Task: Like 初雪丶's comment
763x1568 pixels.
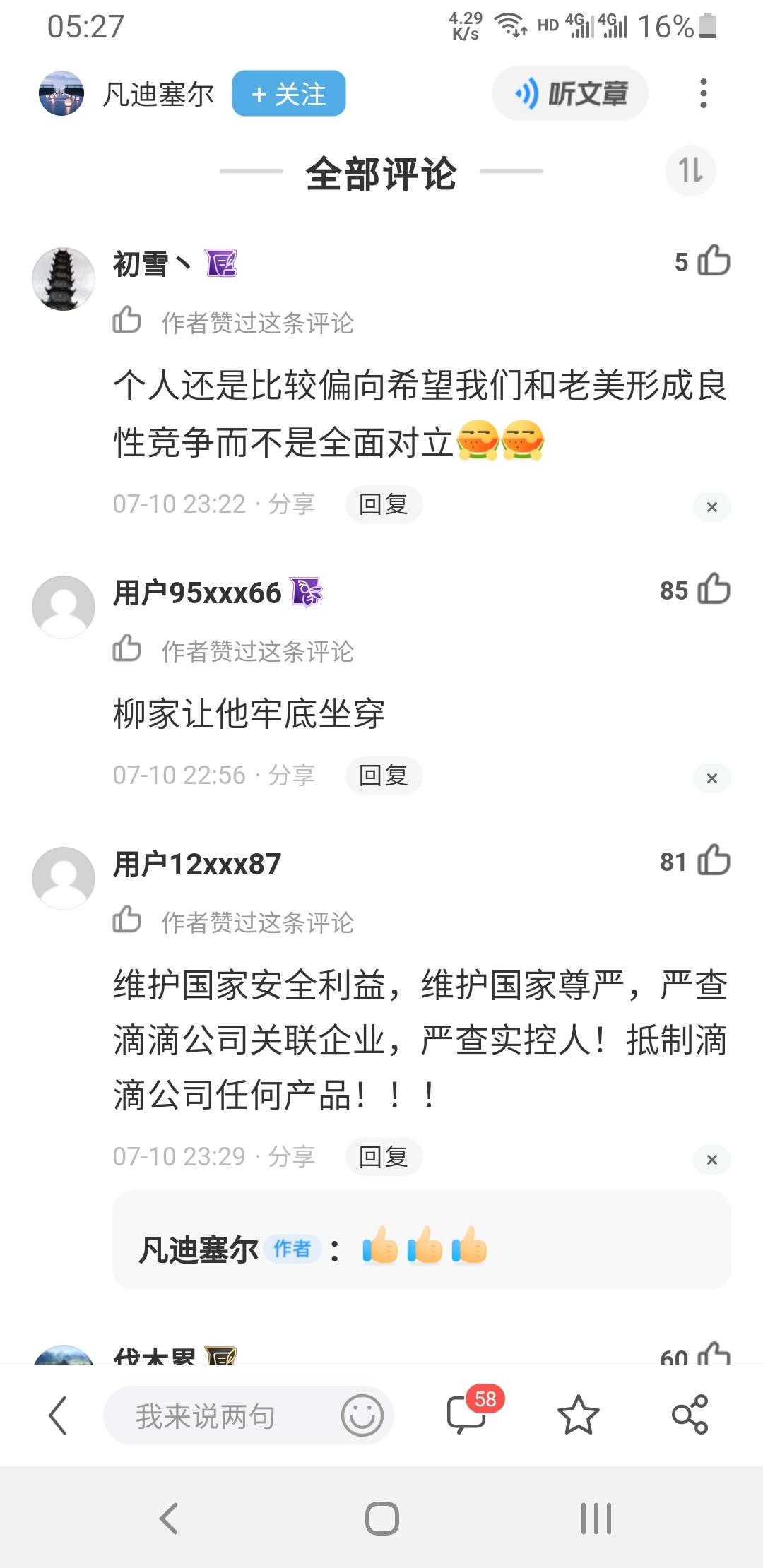Action: click(x=713, y=261)
